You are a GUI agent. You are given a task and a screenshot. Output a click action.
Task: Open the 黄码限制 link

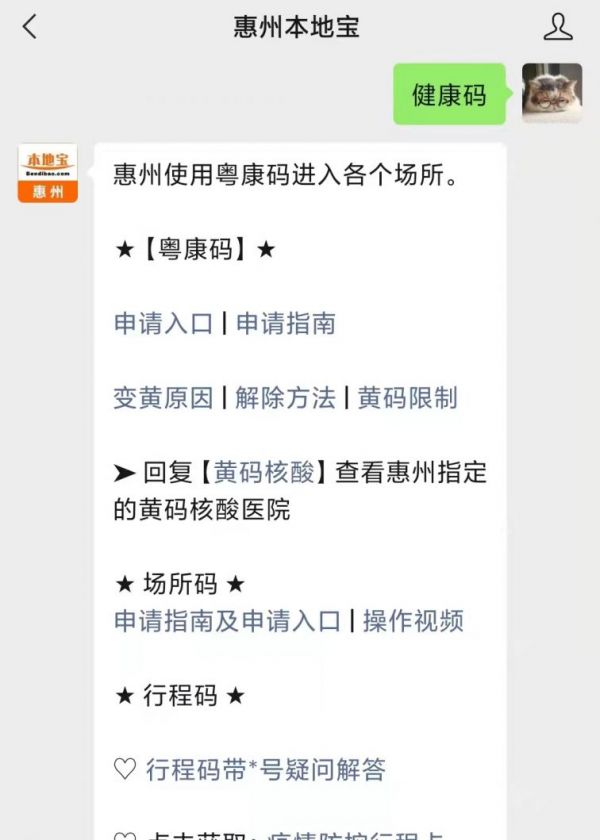point(407,397)
